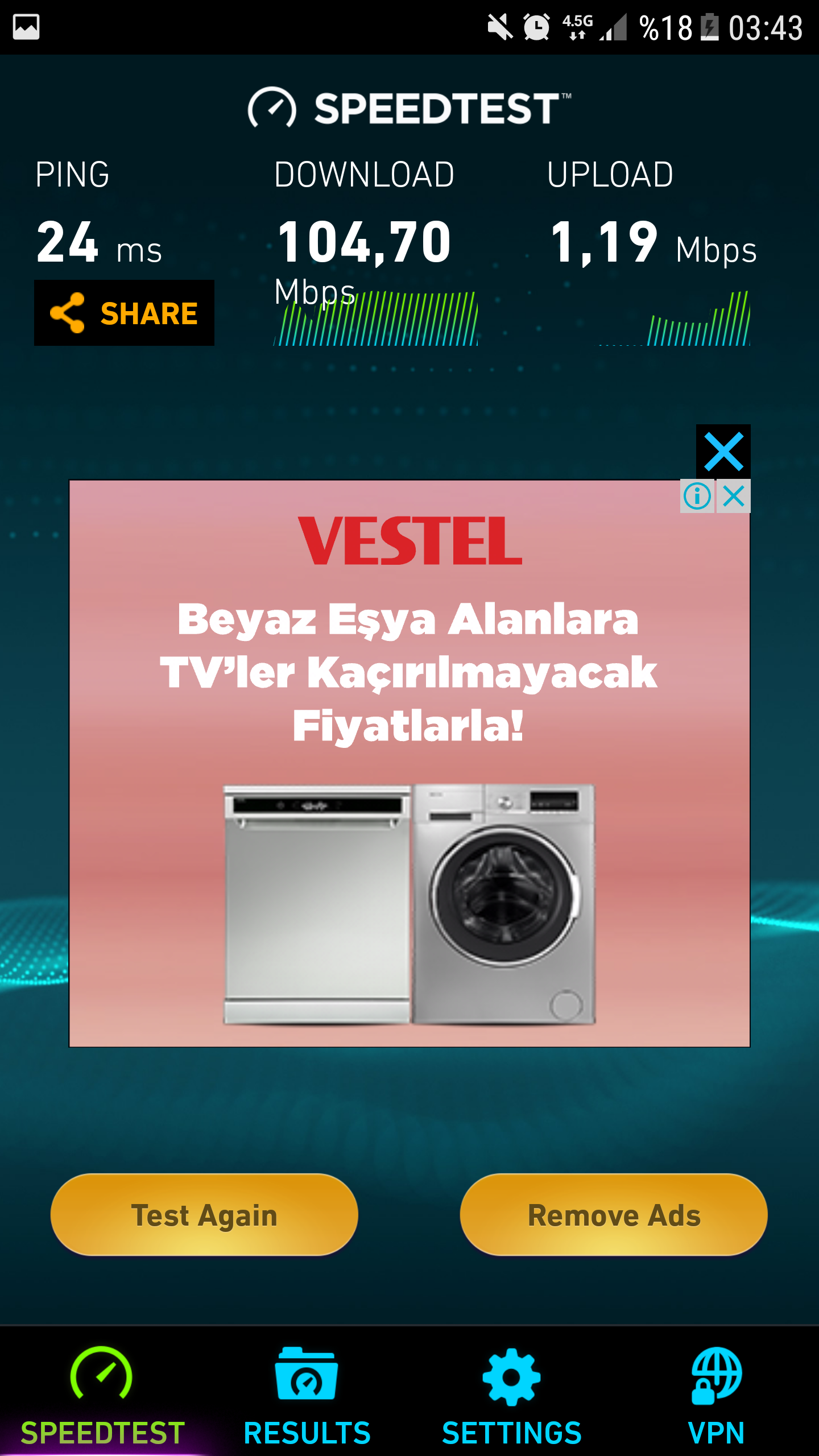Share the speed test result

click(x=124, y=313)
